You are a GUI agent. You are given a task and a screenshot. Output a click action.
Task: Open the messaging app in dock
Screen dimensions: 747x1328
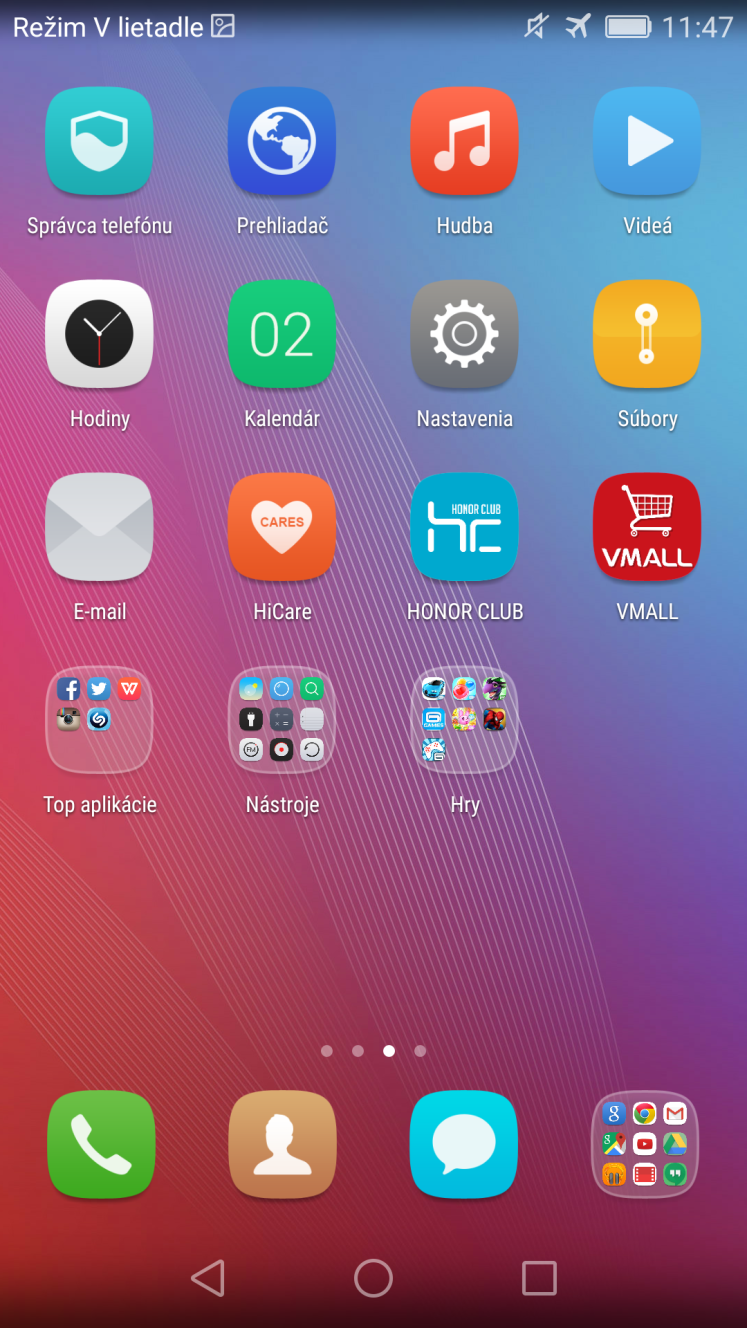pyautogui.click(x=464, y=1144)
